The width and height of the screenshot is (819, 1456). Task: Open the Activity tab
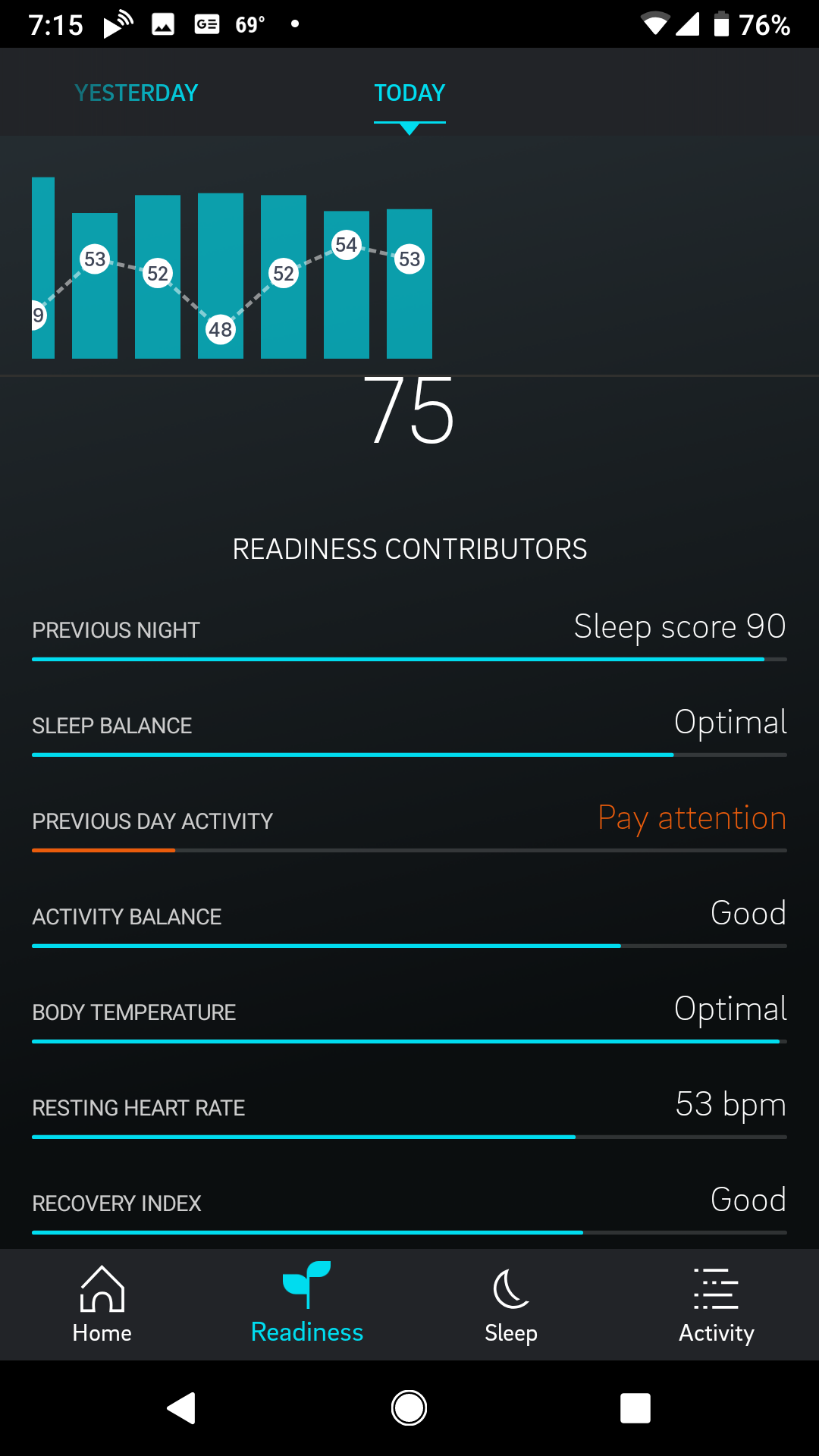click(716, 1304)
